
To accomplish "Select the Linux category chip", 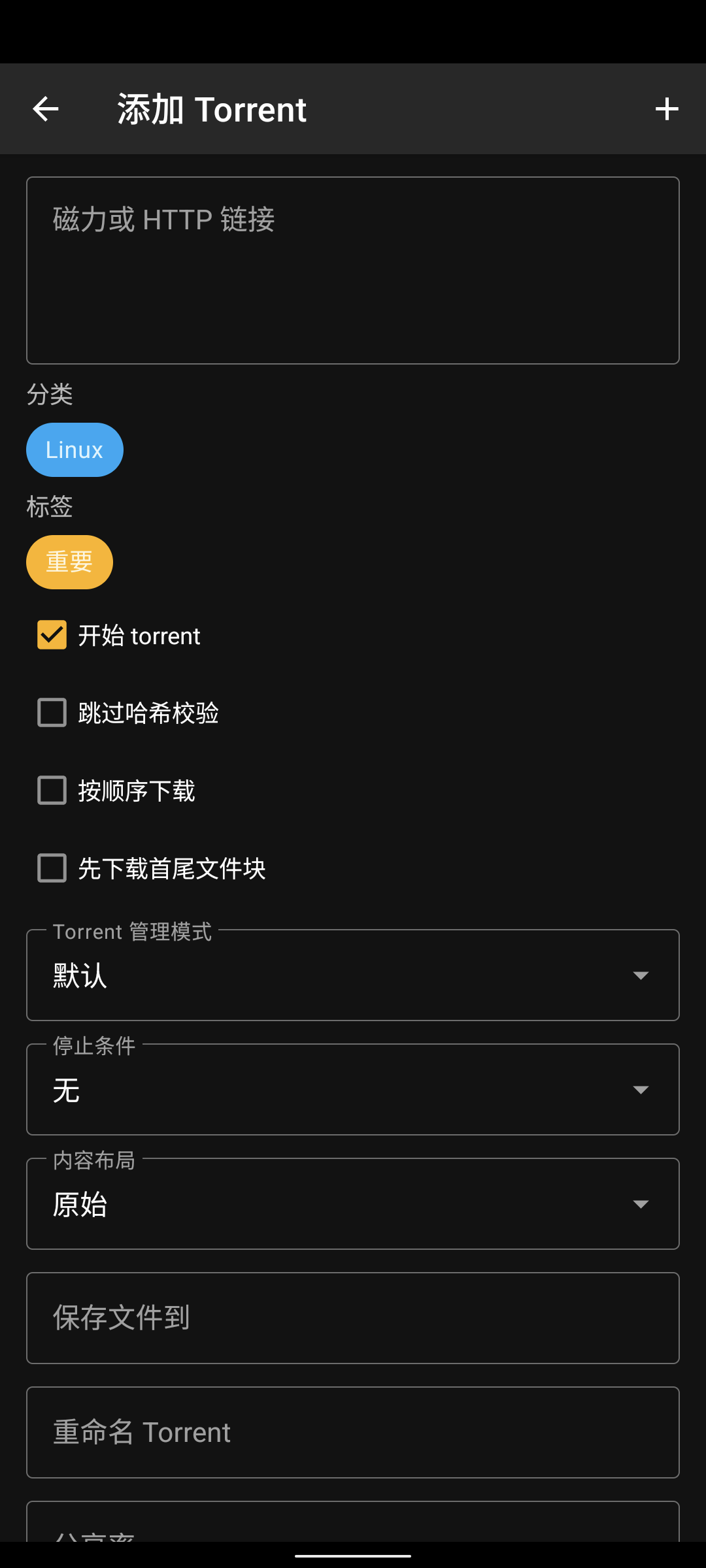I will [x=75, y=450].
